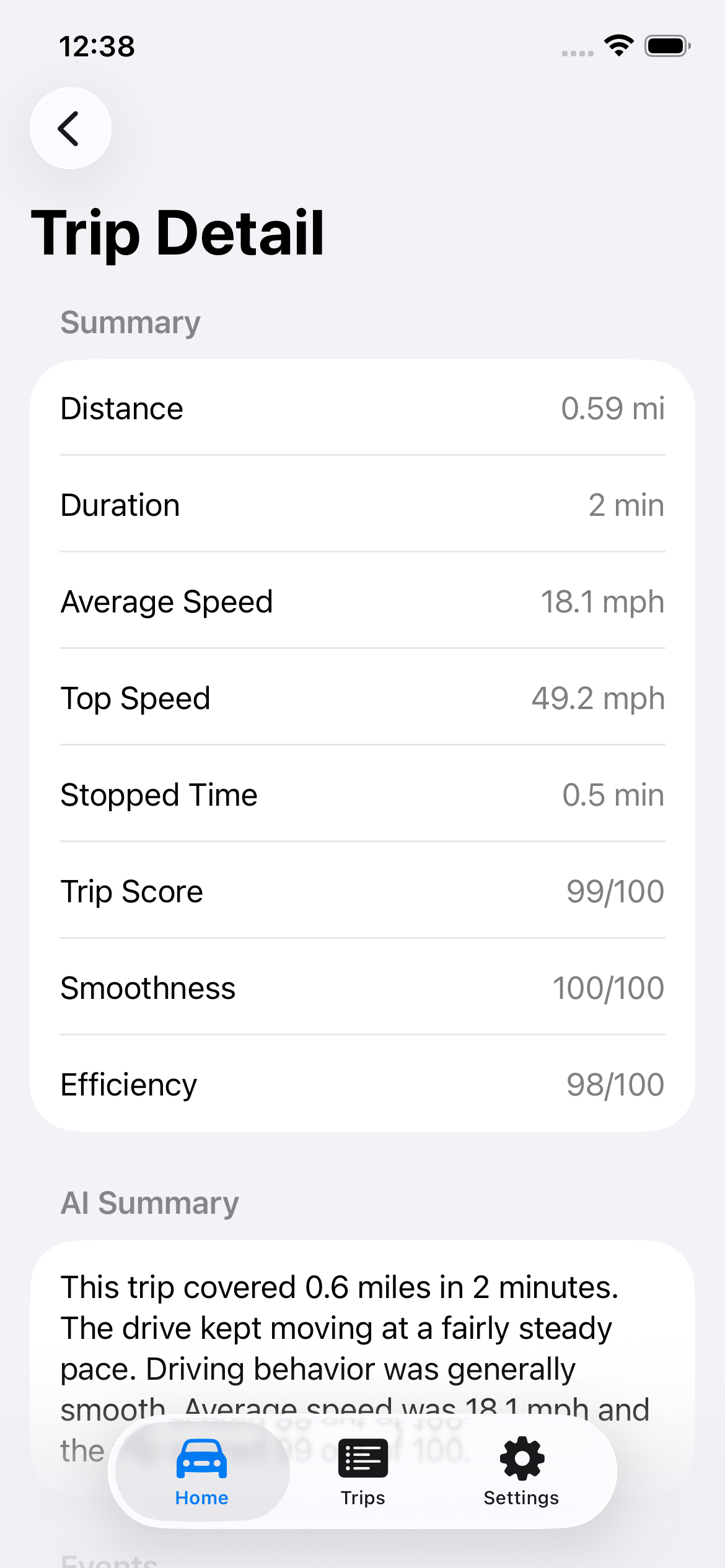Tap the Wi-Fi indicator in status bar
The width and height of the screenshot is (725, 1568).
pyautogui.click(x=618, y=45)
